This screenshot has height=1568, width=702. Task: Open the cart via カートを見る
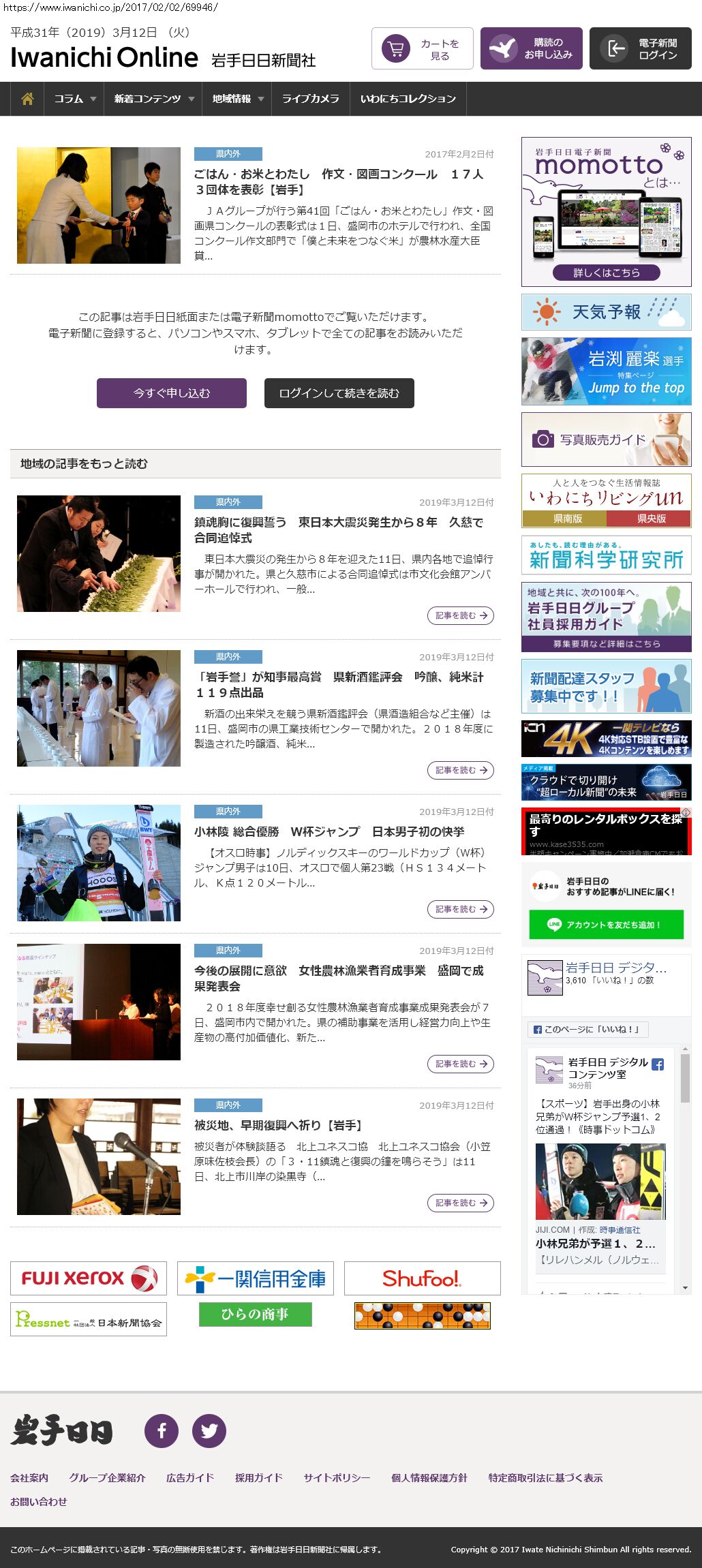(x=422, y=48)
